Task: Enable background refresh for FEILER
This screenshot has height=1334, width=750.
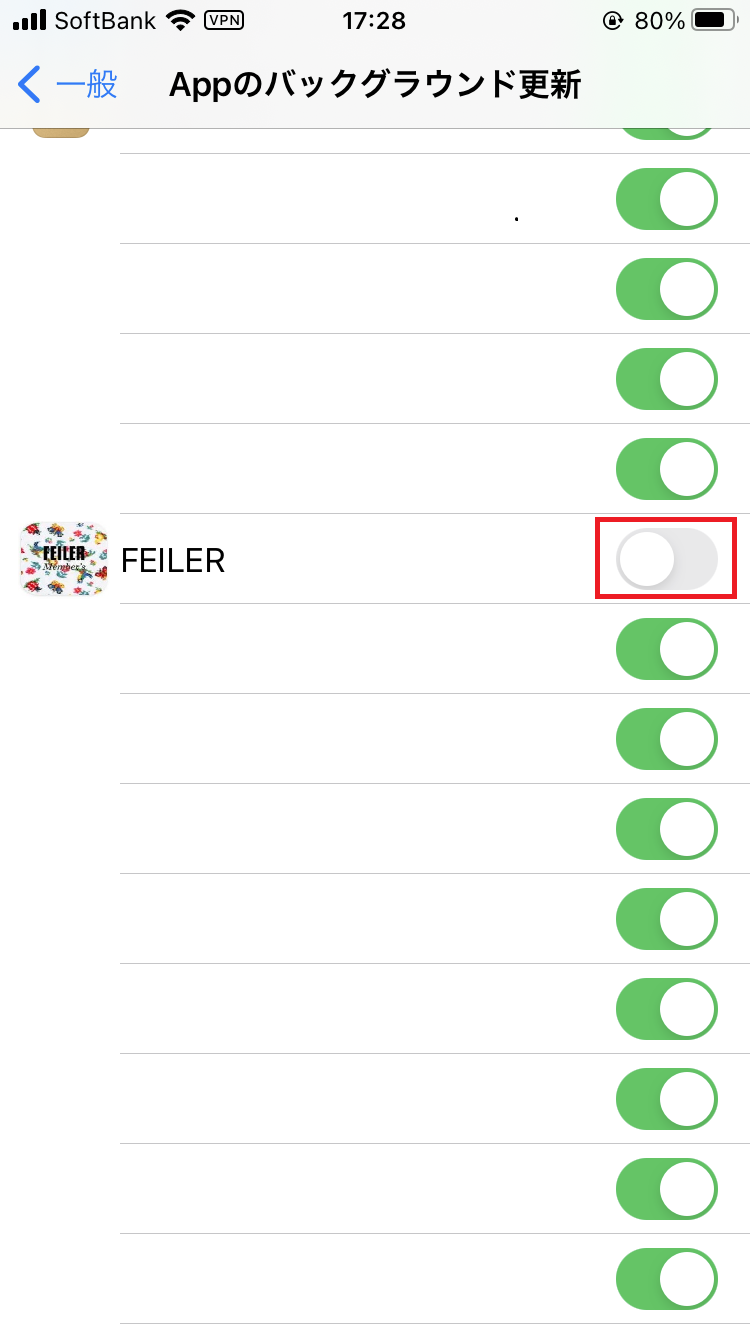Action: coord(667,559)
